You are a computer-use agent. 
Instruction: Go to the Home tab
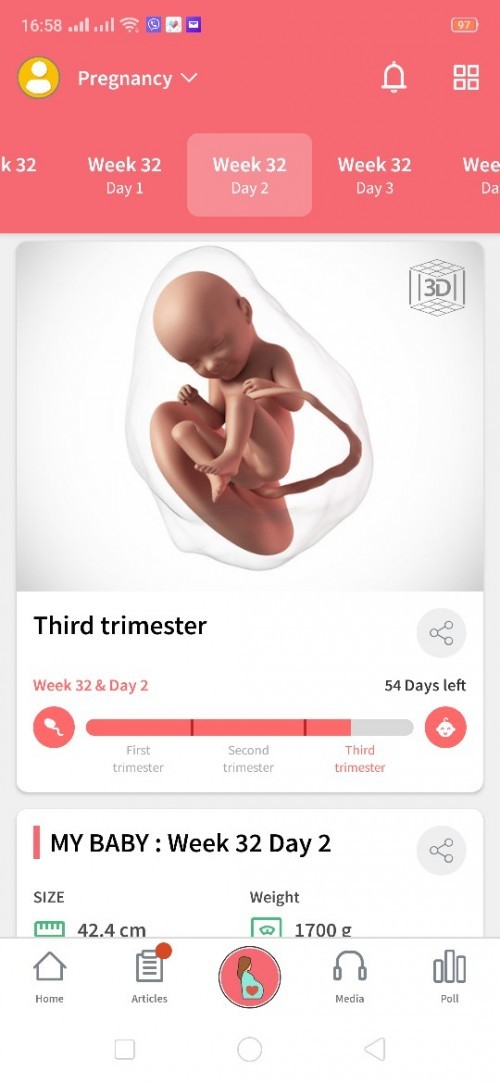[50, 977]
